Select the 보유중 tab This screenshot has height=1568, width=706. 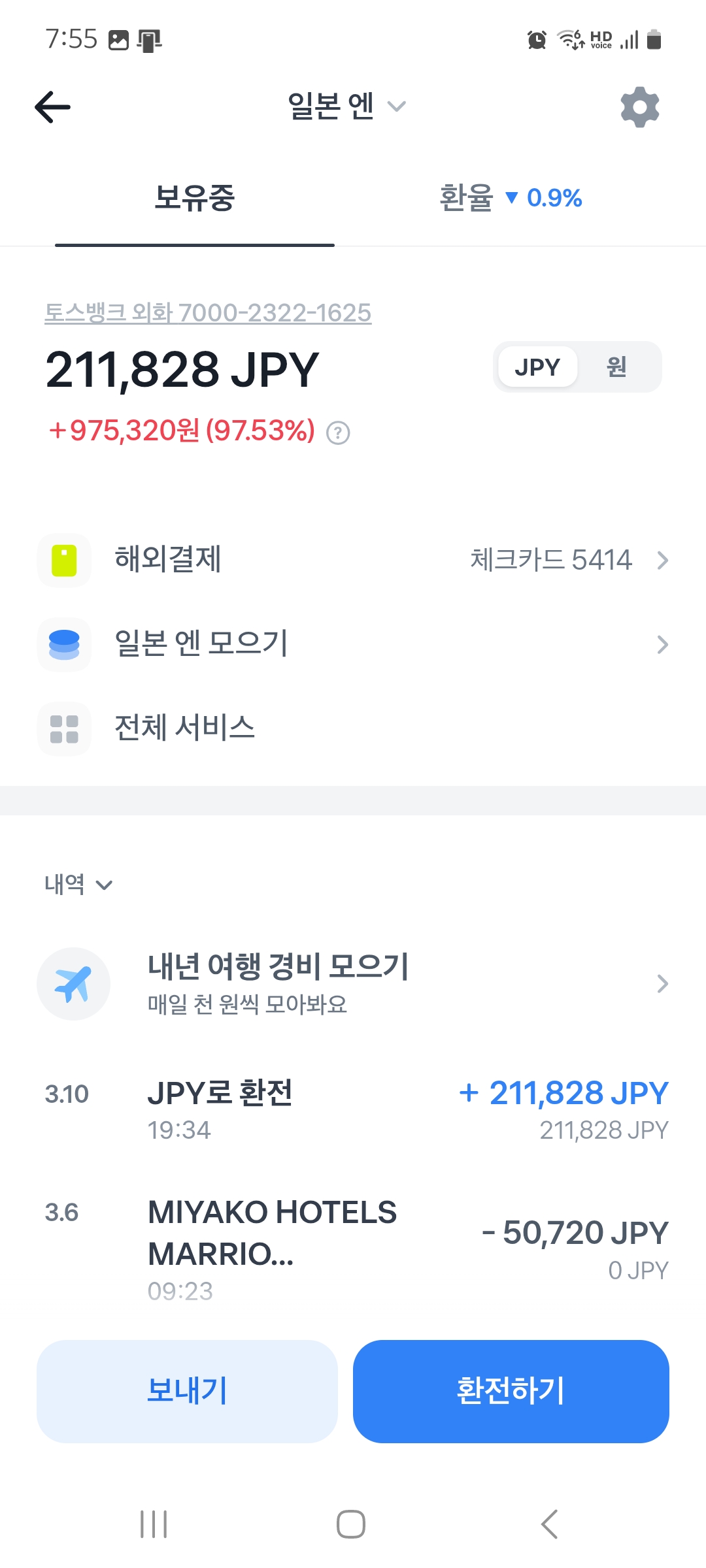(194, 197)
